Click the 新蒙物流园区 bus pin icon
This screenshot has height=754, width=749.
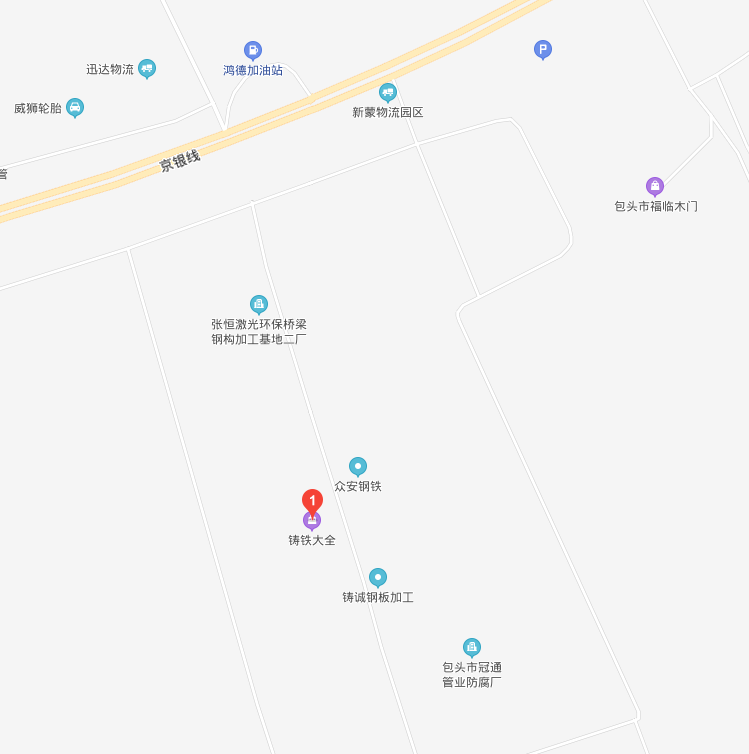pos(388,93)
